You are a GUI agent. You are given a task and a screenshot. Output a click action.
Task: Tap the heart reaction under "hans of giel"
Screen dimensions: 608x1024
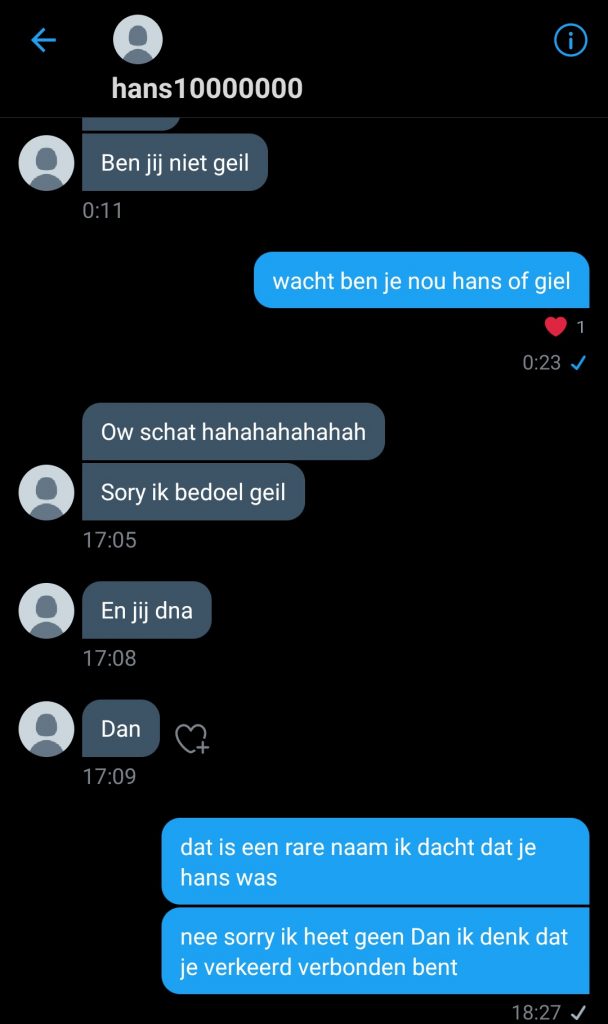[x=556, y=326]
